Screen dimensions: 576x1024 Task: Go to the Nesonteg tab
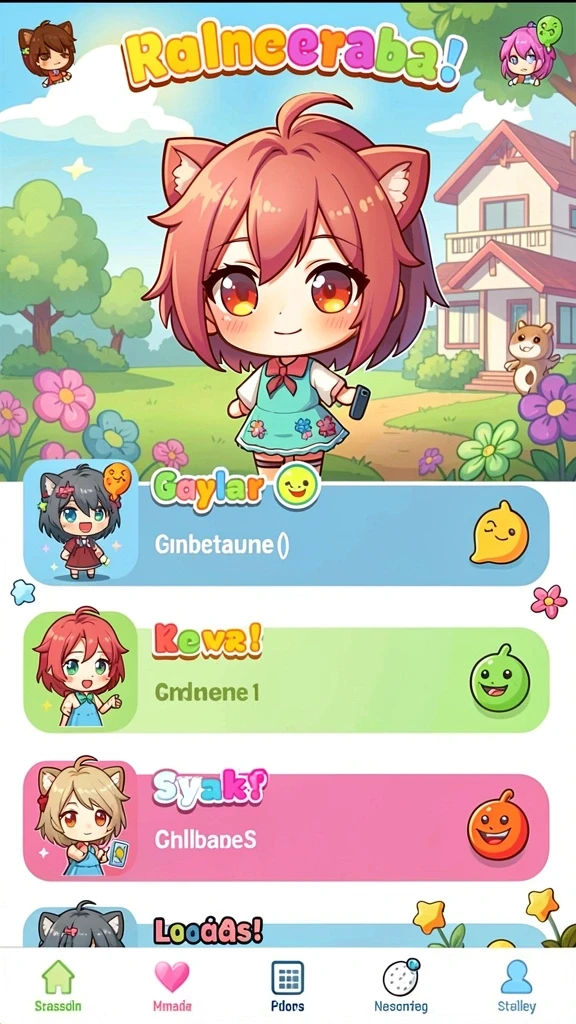(x=401, y=985)
